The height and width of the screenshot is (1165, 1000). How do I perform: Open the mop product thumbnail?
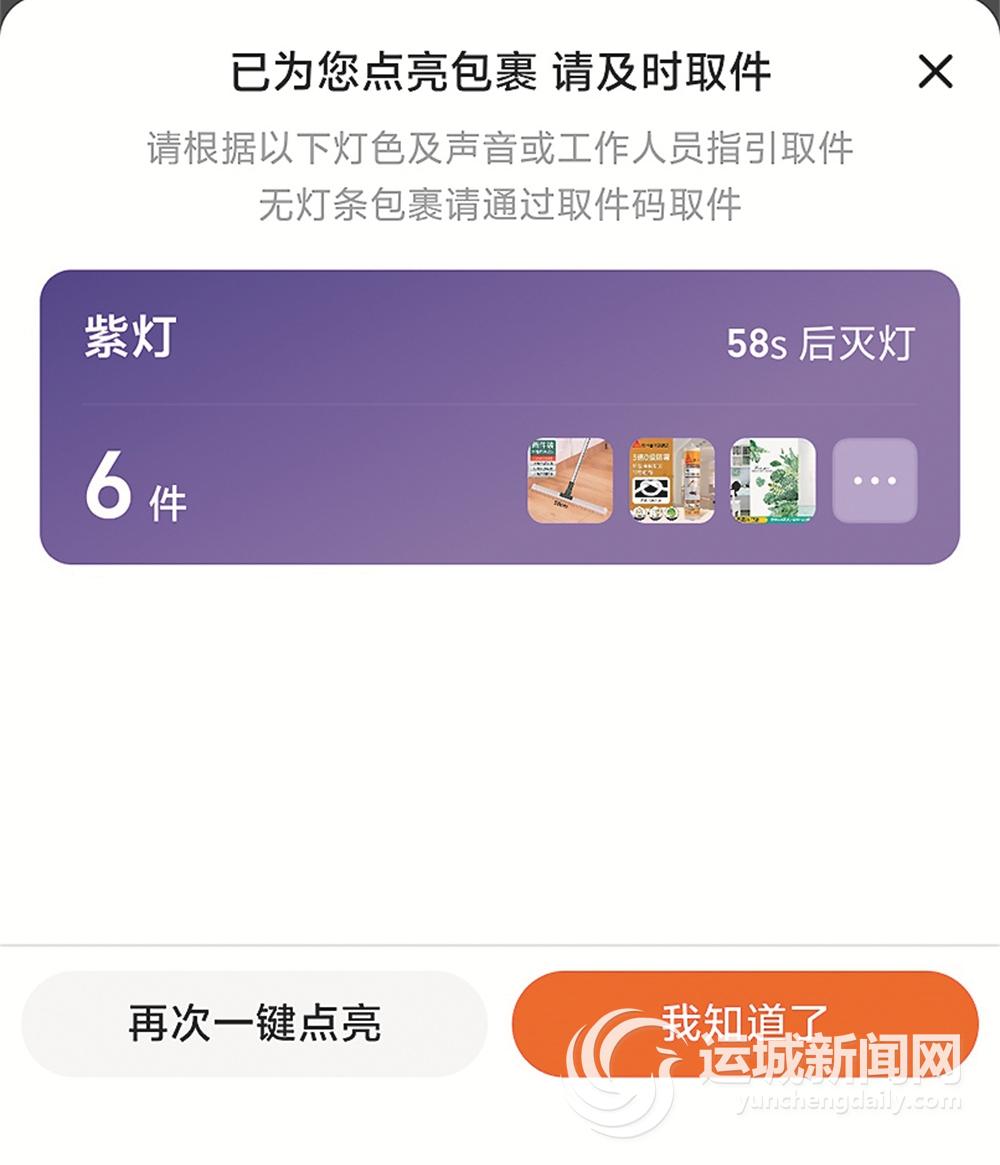point(570,480)
